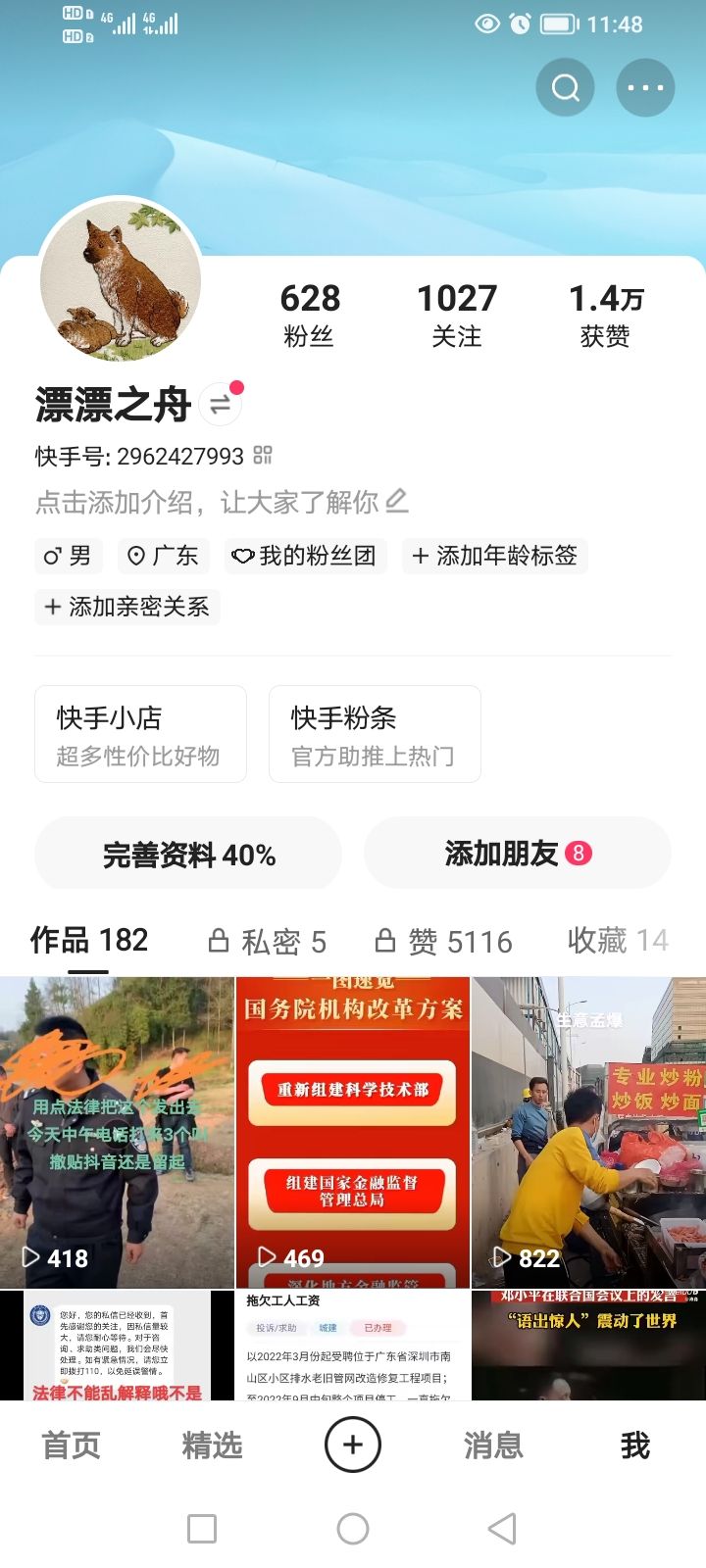Open 添加朋友 with 8 new suggestions

click(517, 854)
